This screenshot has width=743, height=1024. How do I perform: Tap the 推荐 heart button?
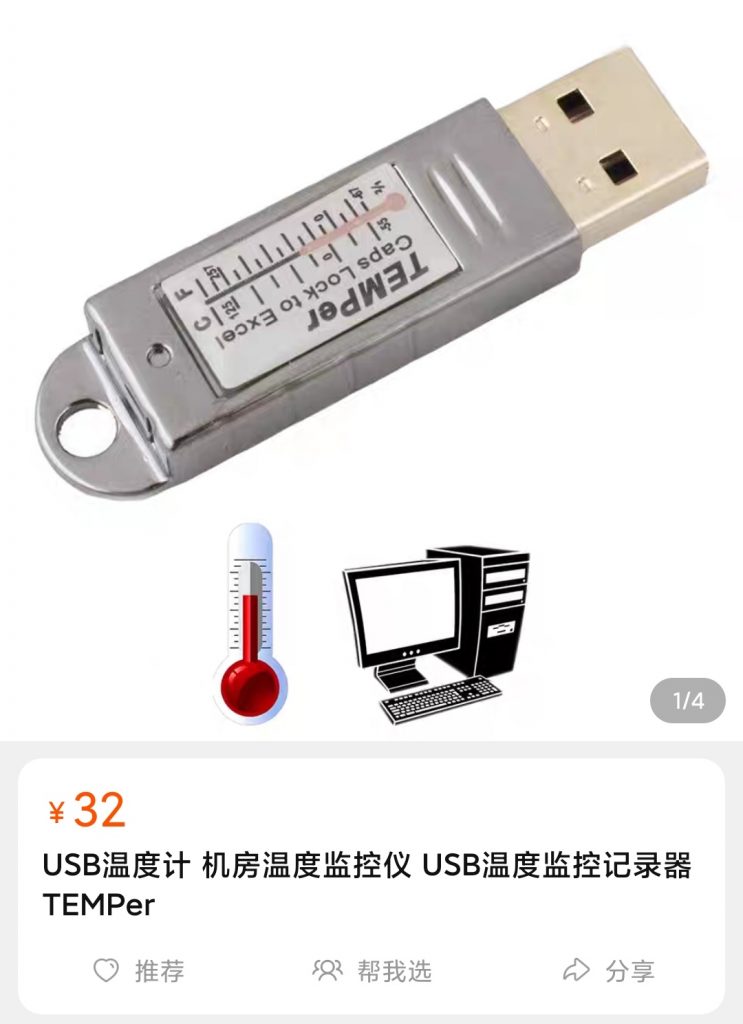coord(138,970)
